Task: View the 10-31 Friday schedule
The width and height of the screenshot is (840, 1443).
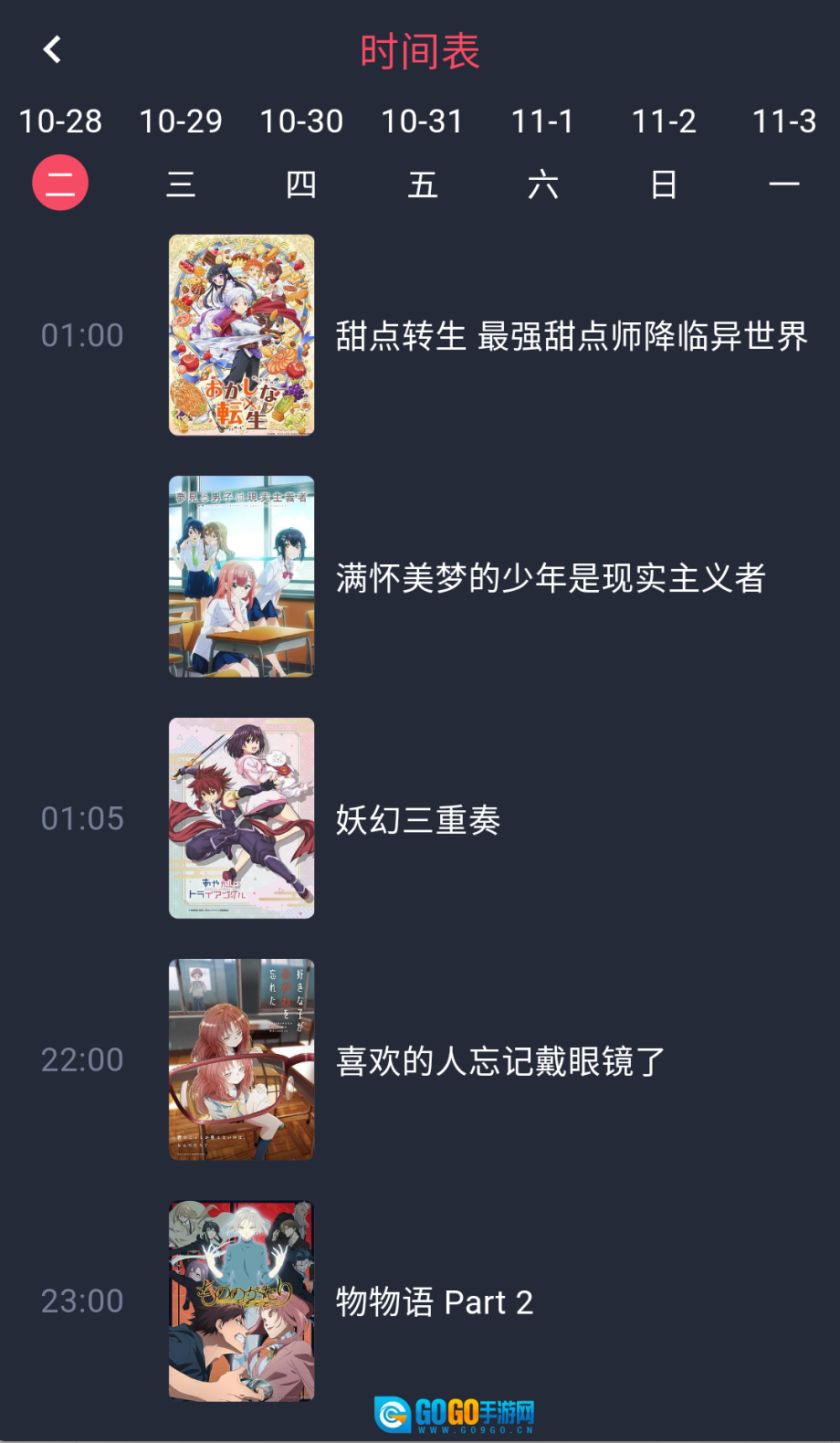Action: click(x=422, y=153)
